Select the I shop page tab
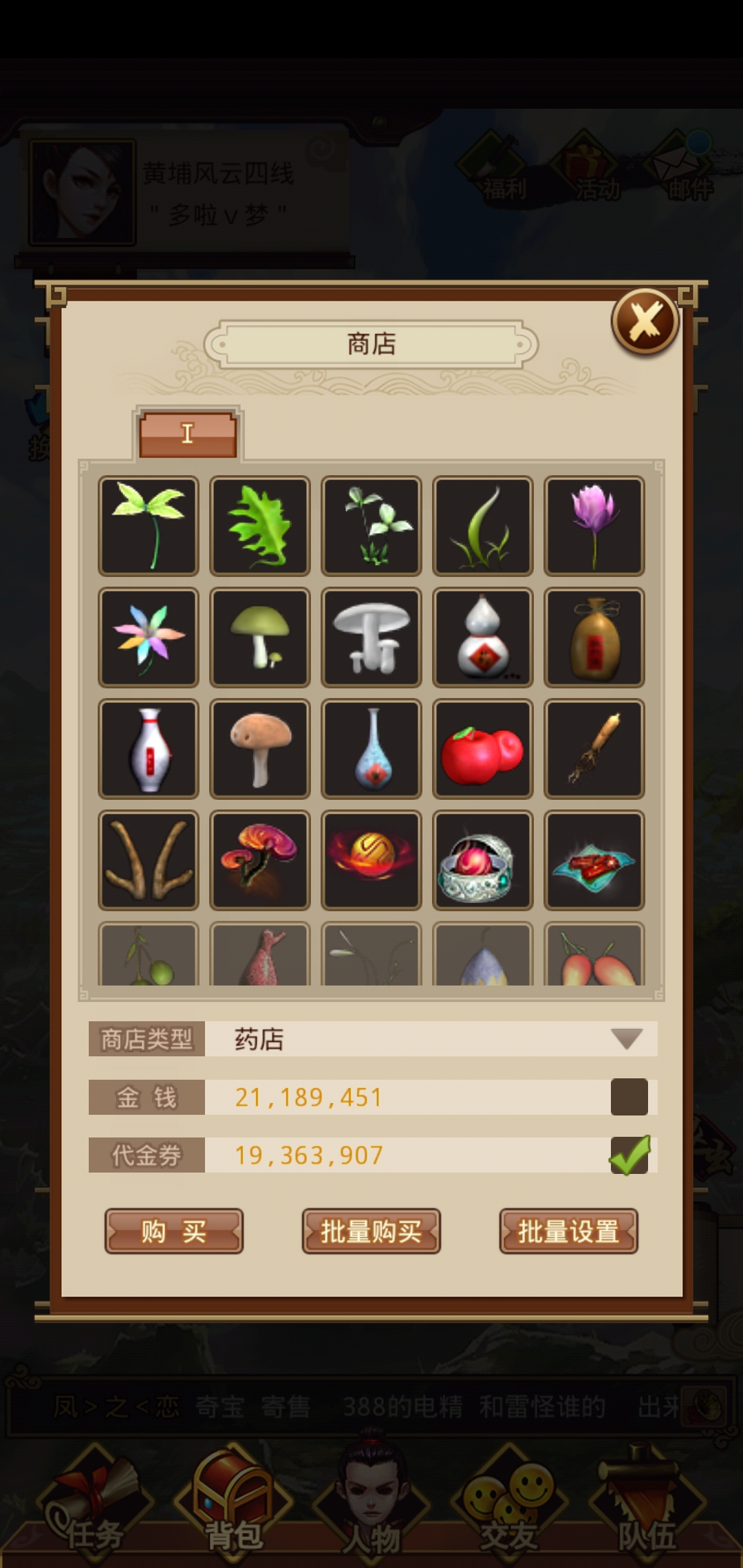The image size is (743, 1568). tap(188, 434)
